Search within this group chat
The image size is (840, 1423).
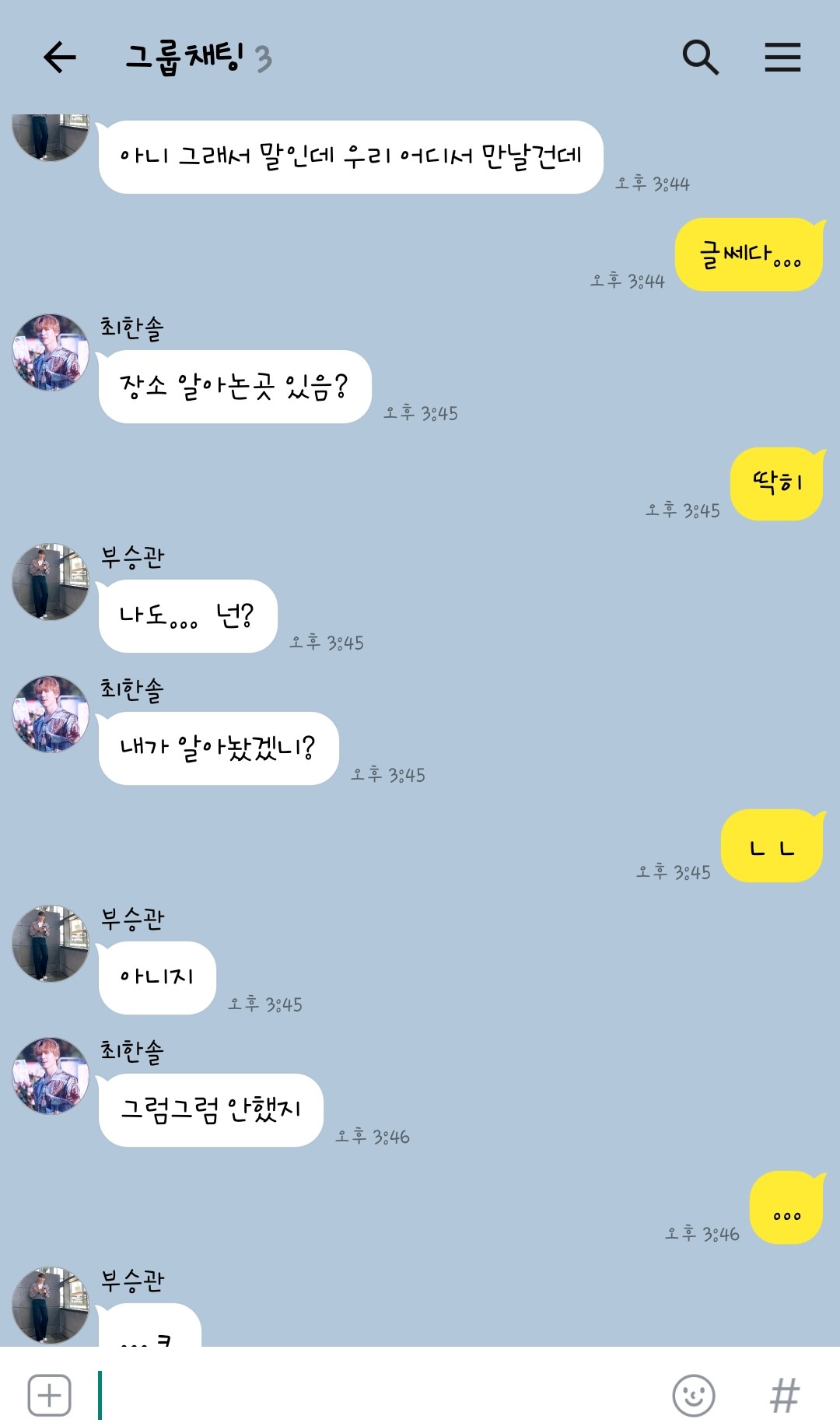point(700,58)
